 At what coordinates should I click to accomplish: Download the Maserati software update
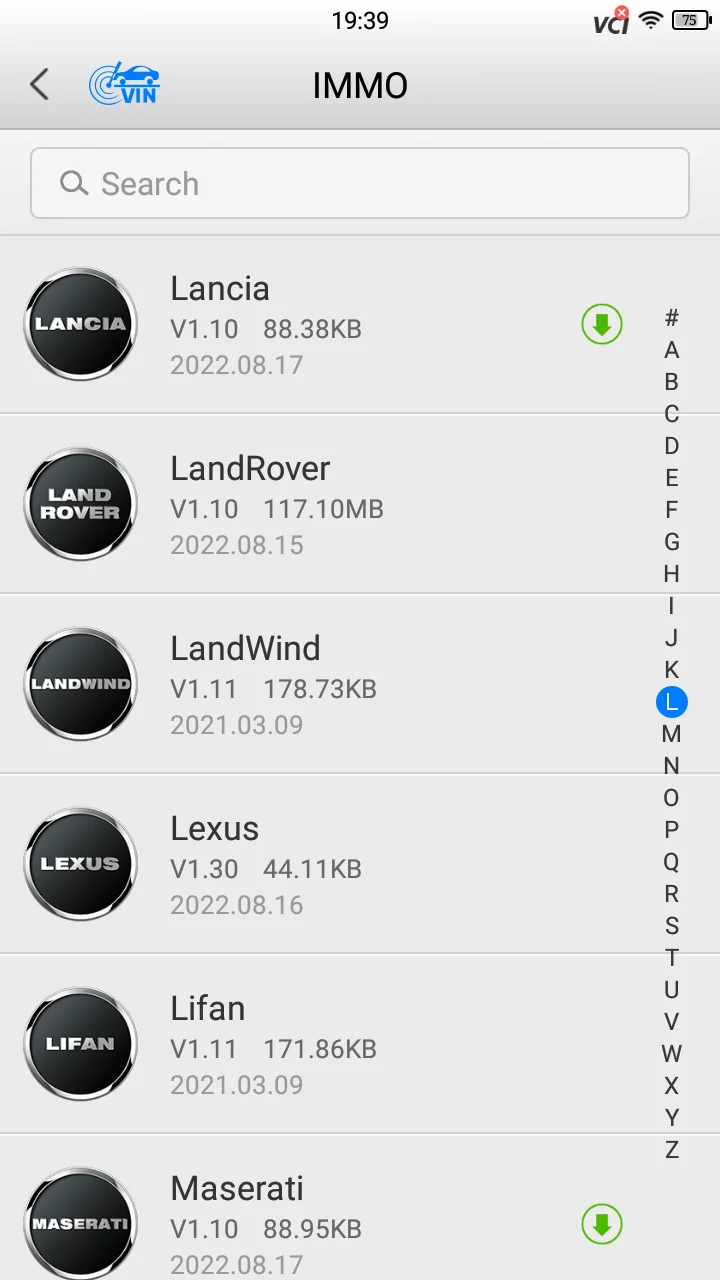tap(602, 1224)
